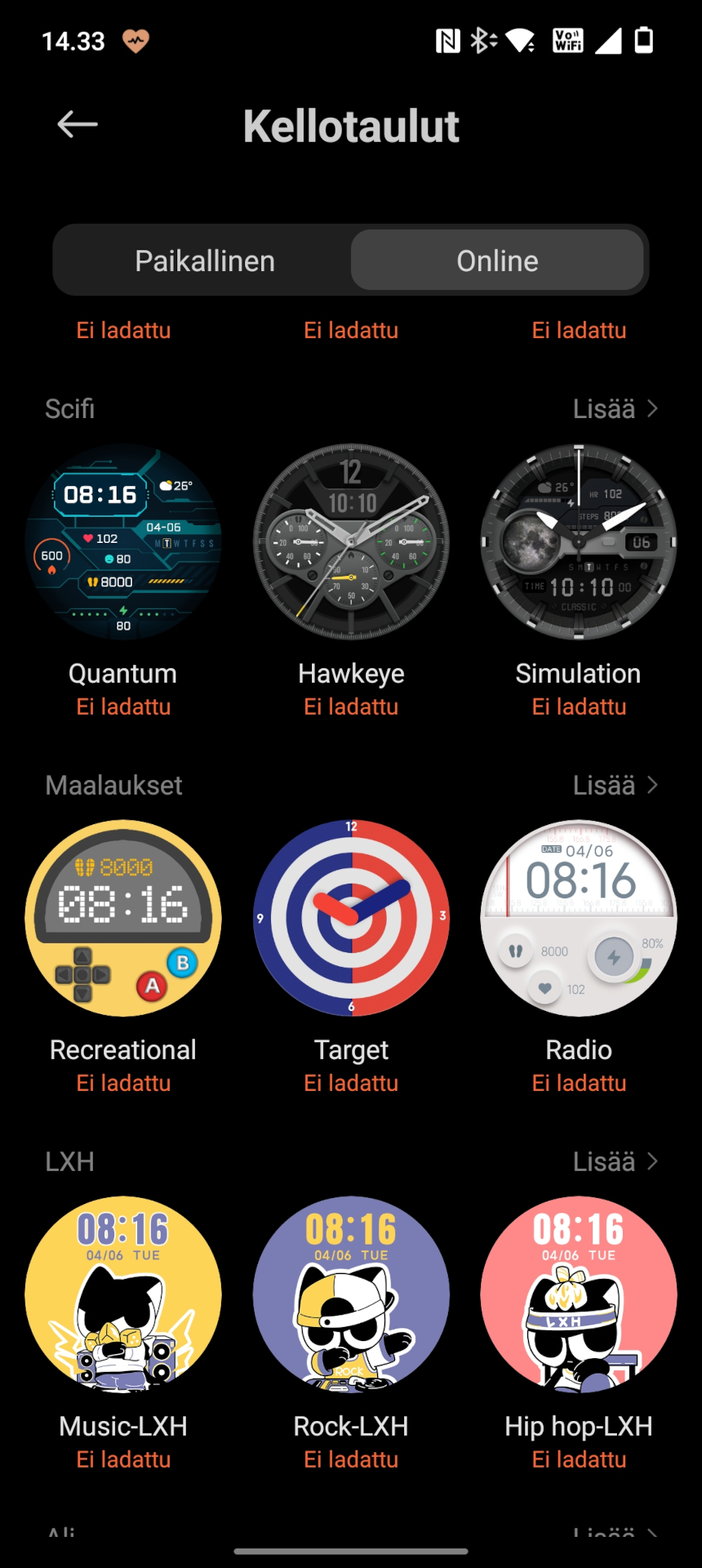Choose the Target watch face
The height and width of the screenshot is (1568, 702).
(351, 918)
